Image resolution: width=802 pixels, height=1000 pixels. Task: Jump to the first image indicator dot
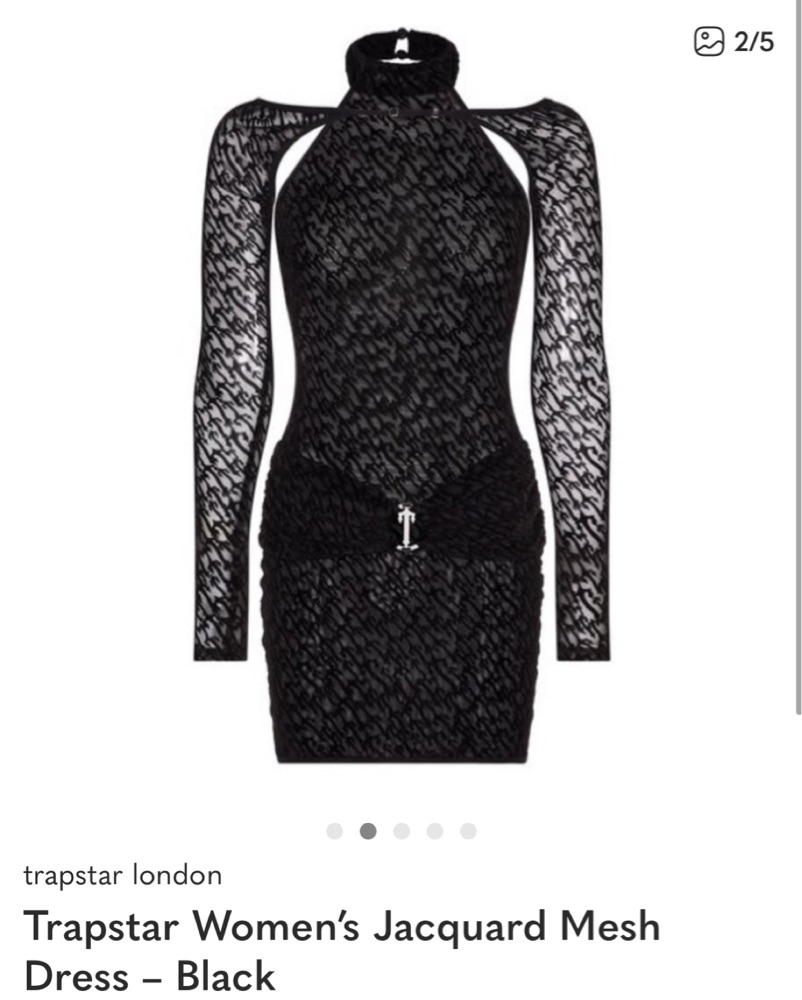click(335, 831)
